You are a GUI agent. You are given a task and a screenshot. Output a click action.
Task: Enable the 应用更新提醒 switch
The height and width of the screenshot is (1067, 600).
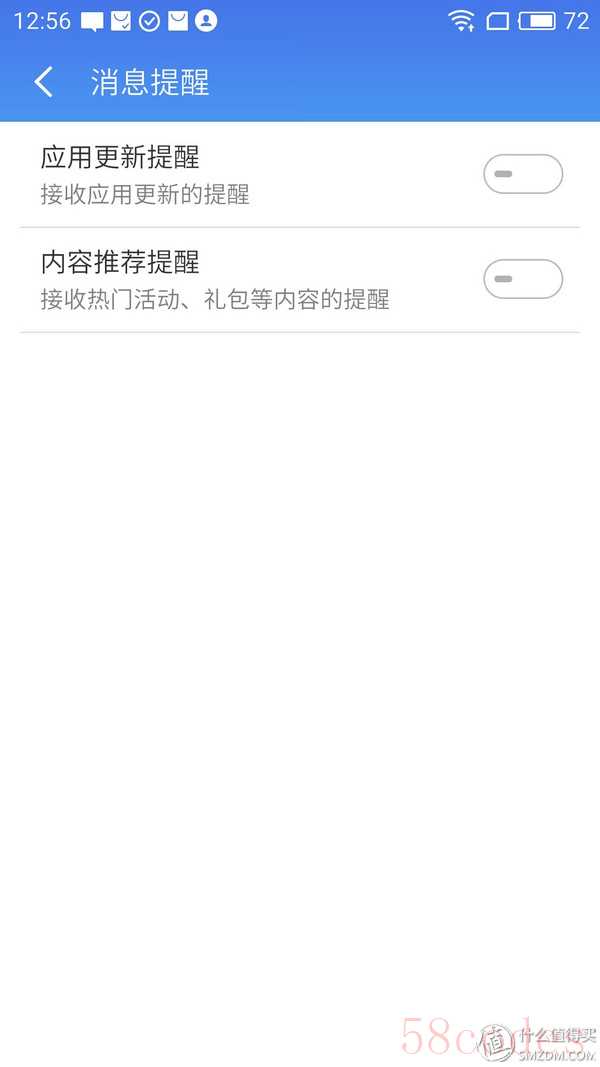tap(523, 174)
